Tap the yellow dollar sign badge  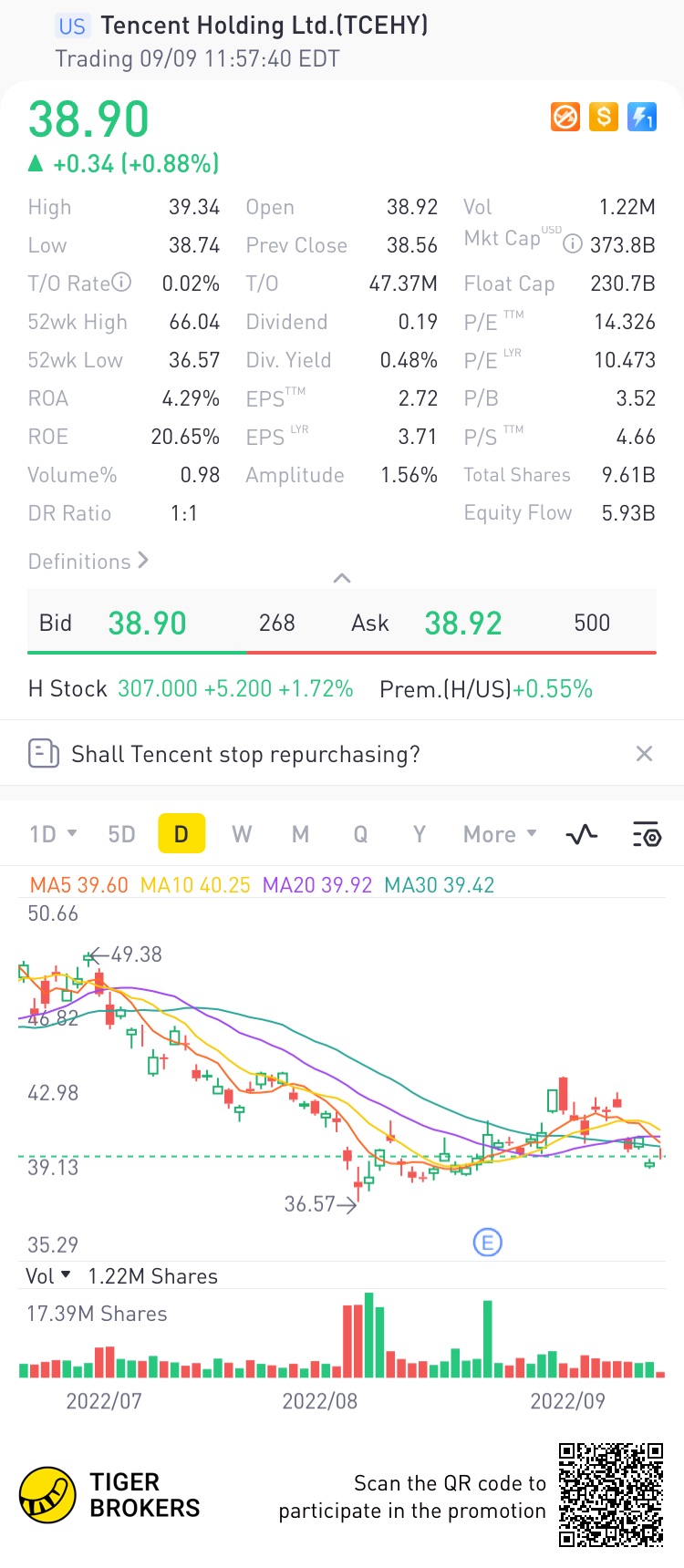pyautogui.click(x=603, y=117)
